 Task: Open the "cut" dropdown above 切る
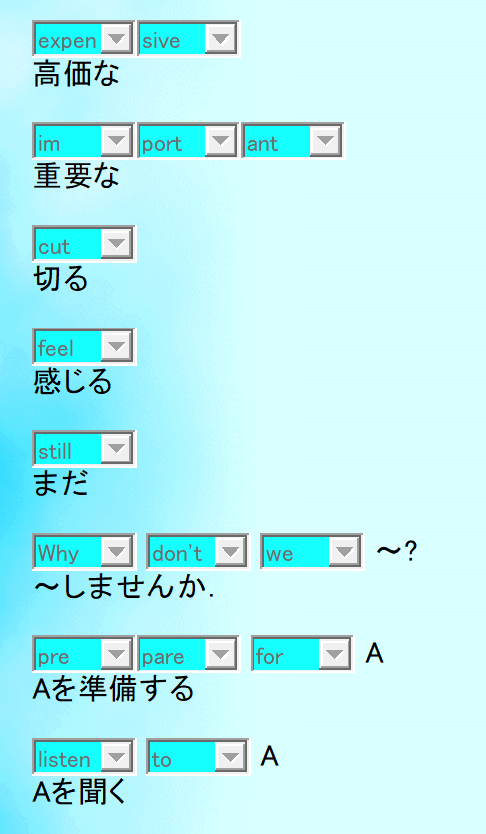click(x=83, y=244)
